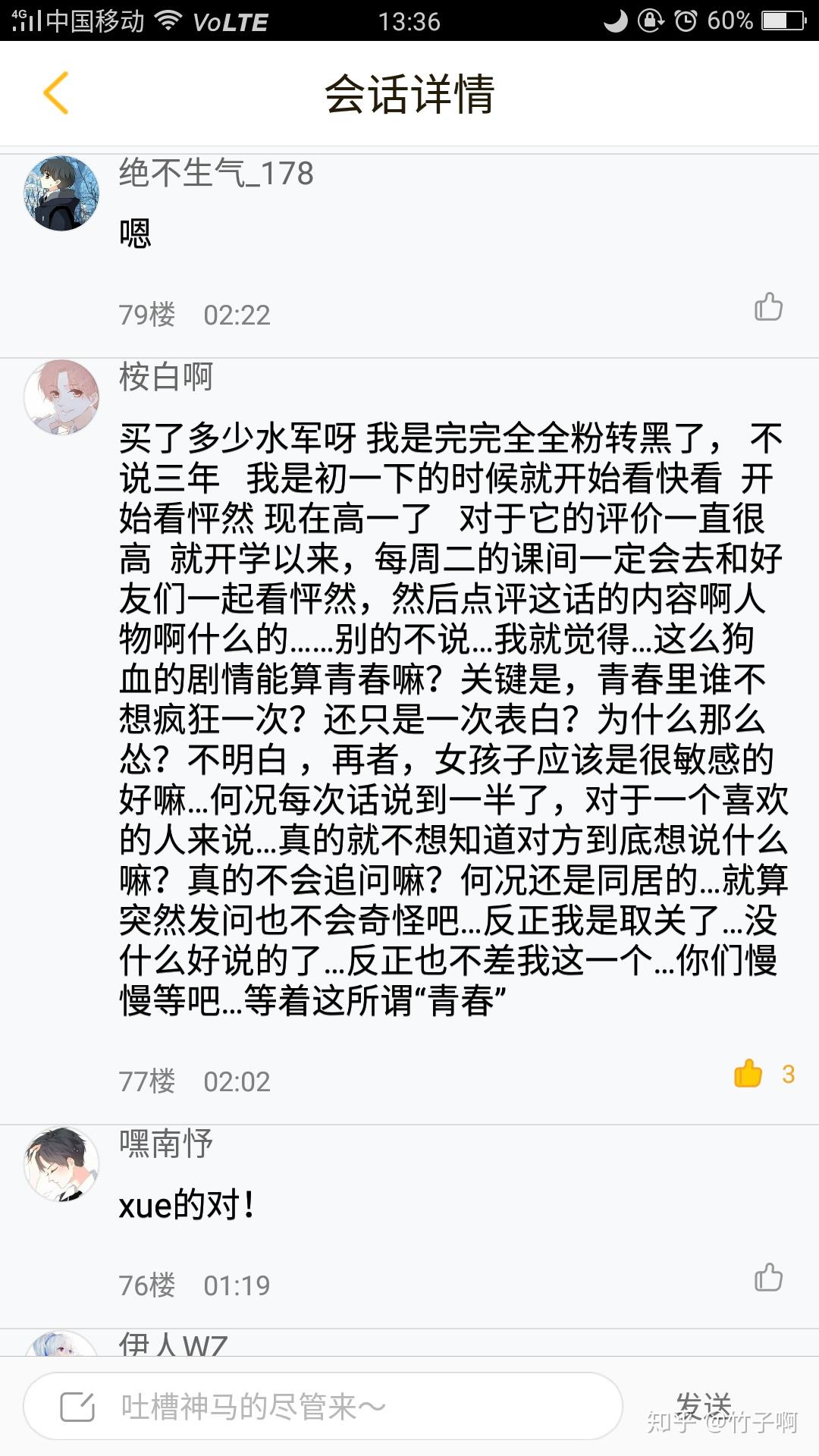Like 嘿南怸's 76楼 comment
Image resolution: width=819 pixels, height=1456 pixels.
click(x=768, y=1278)
